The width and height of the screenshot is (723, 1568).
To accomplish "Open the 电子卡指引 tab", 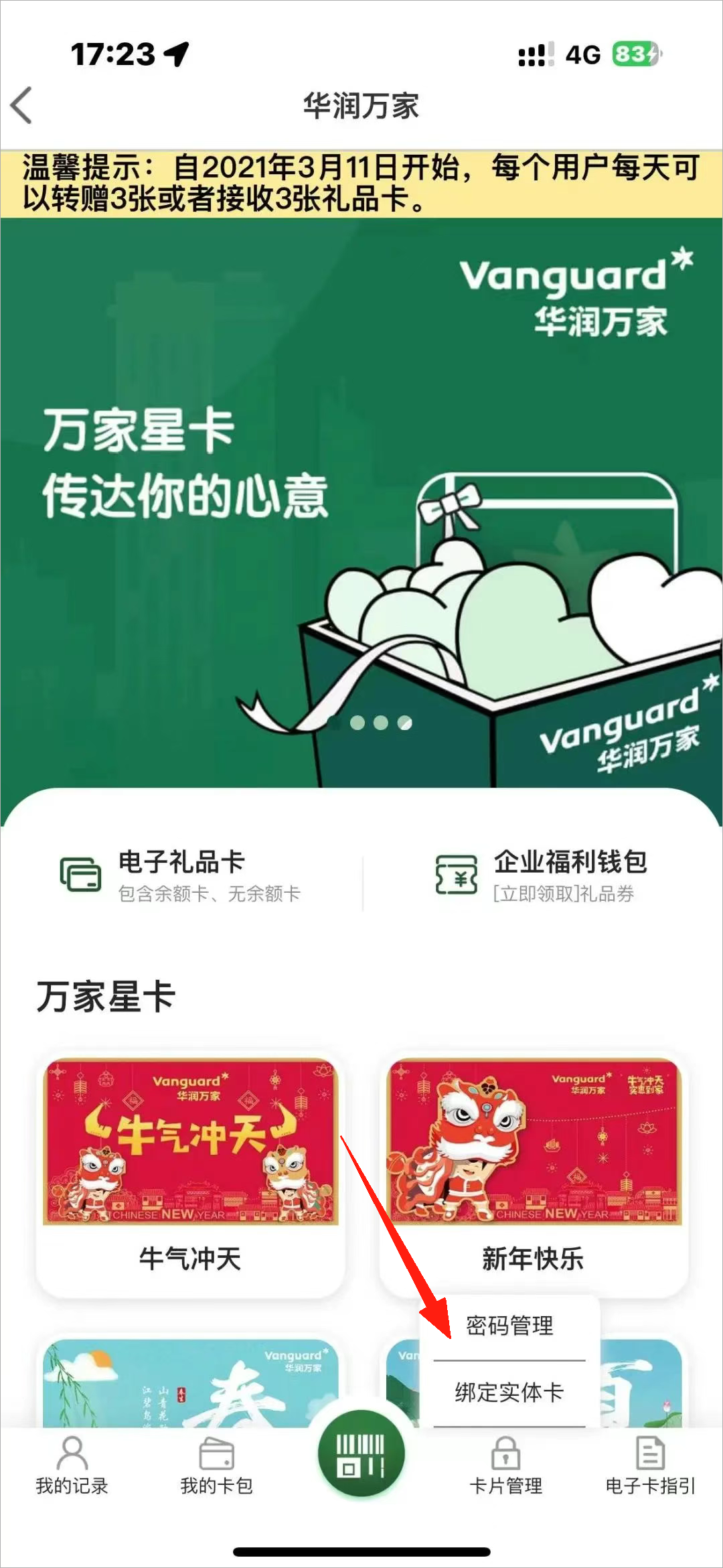I will pyautogui.click(x=650, y=1466).
